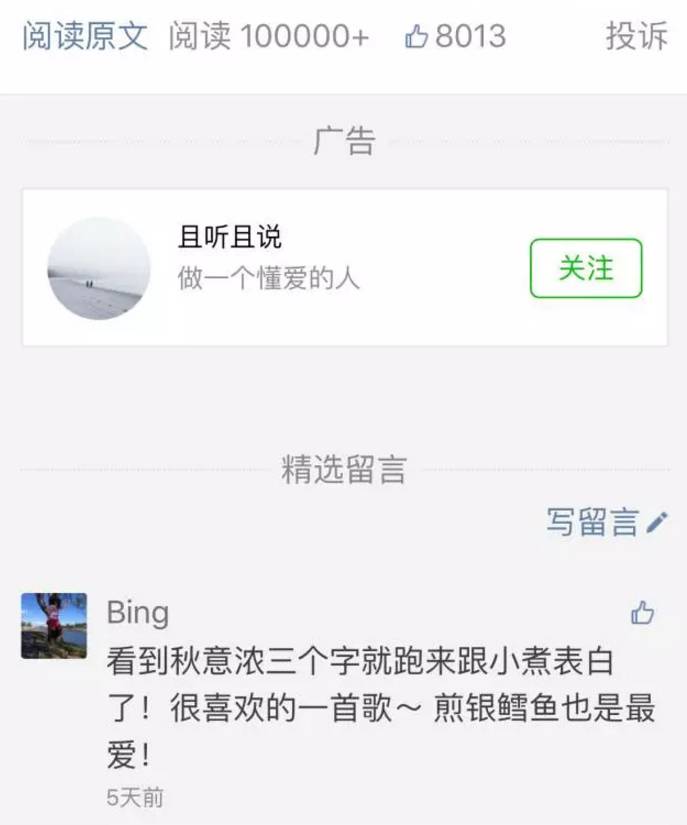Open the 阅读原文 link
The height and width of the screenshot is (825, 687).
coord(85,37)
